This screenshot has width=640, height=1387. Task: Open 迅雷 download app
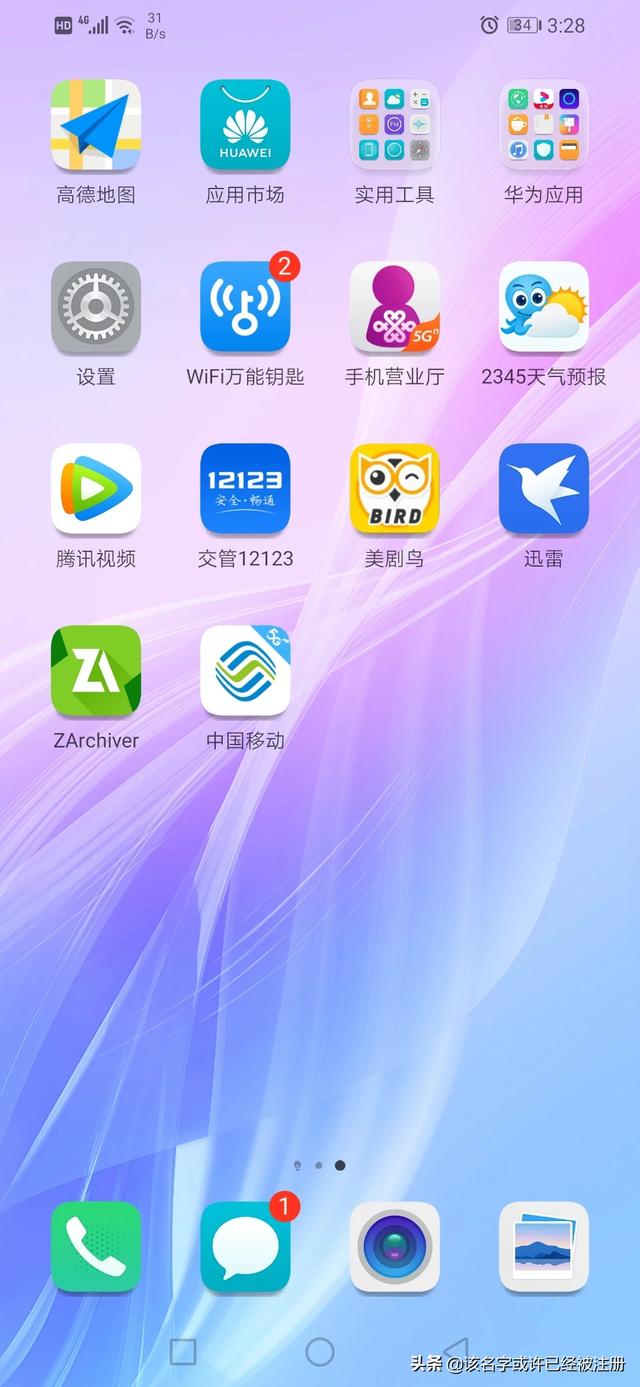[x=543, y=489]
